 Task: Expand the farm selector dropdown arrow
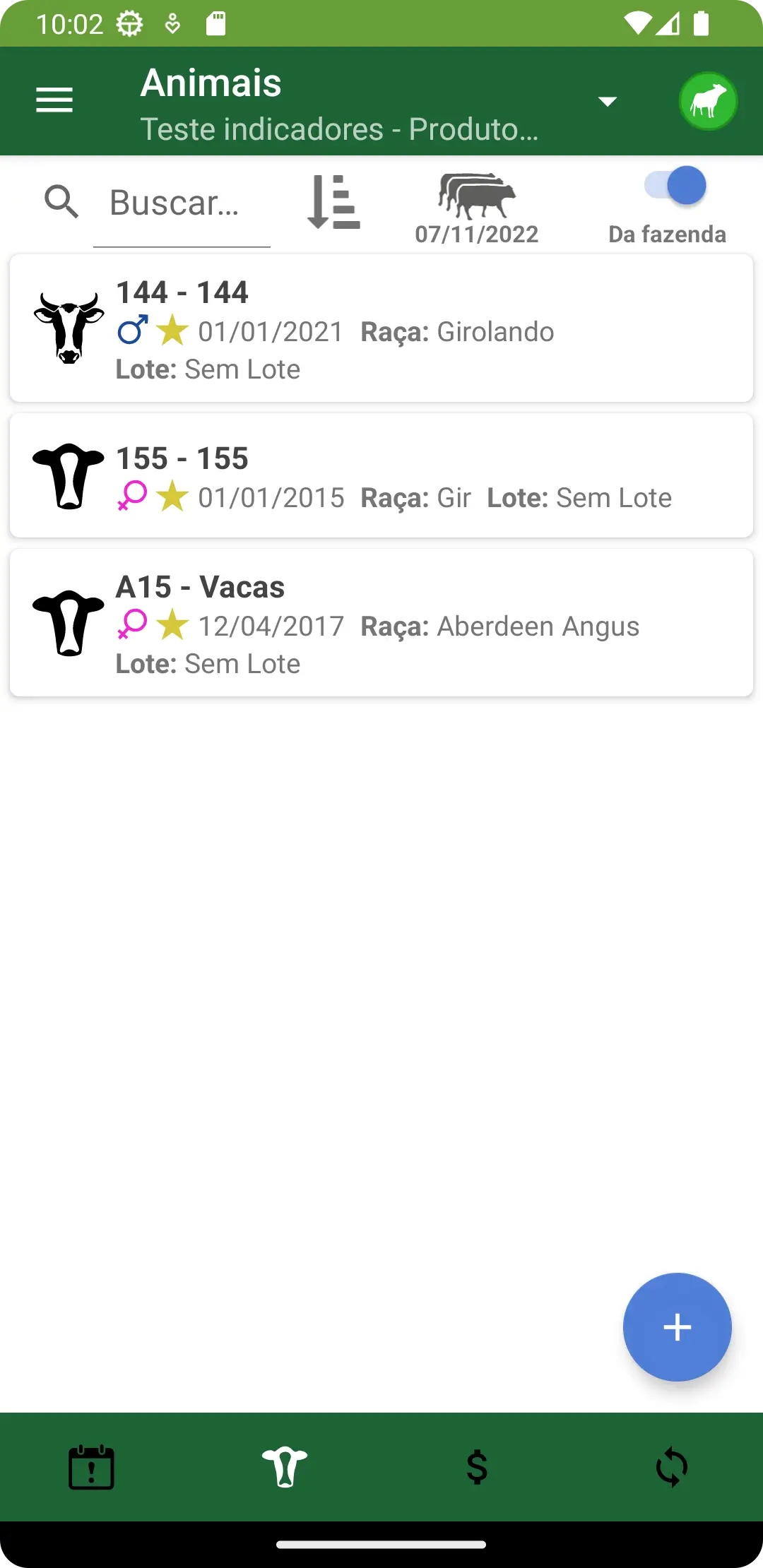point(607,102)
